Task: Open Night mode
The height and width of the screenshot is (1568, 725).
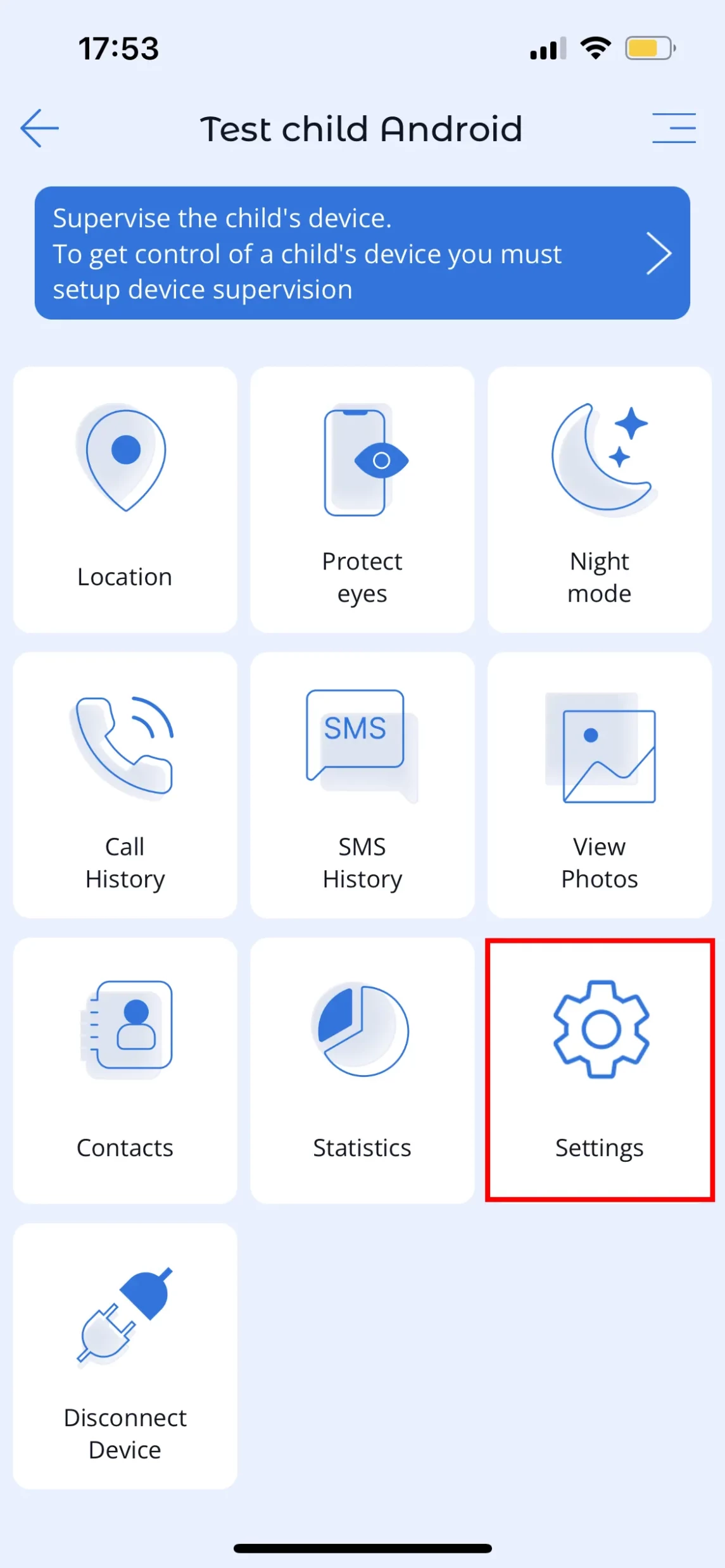Action: (x=599, y=499)
